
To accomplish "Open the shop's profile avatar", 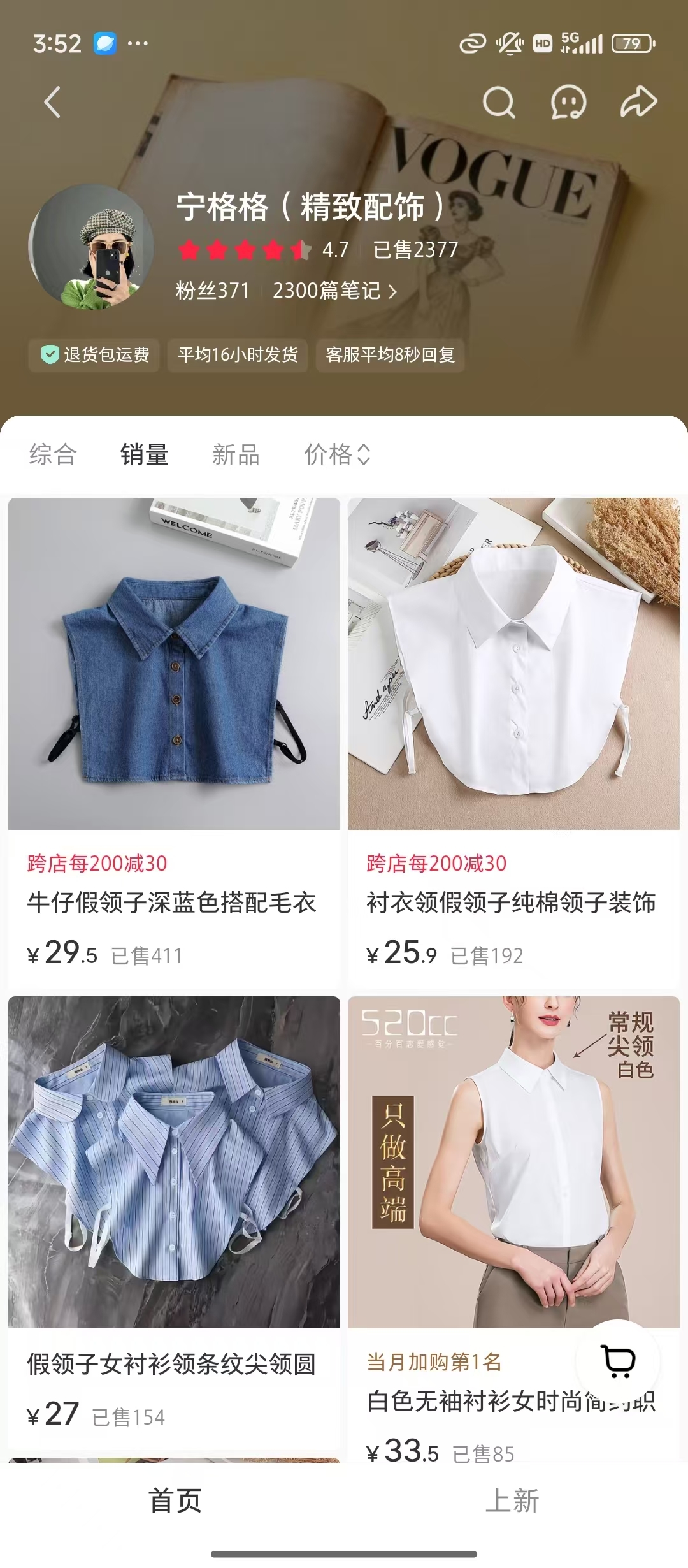I will point(91,247).
